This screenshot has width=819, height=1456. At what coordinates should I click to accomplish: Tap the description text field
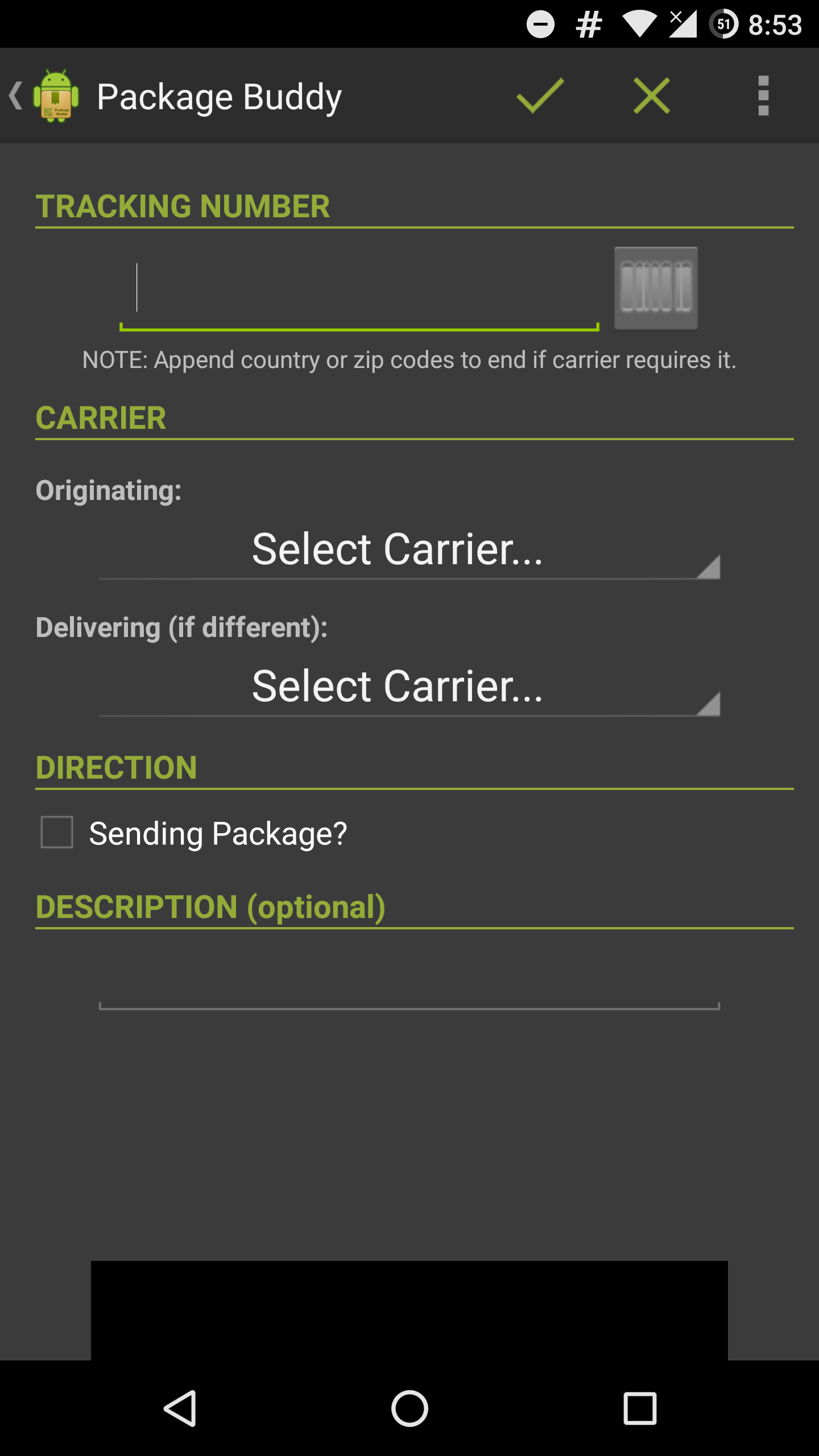(x=408, y=984)
